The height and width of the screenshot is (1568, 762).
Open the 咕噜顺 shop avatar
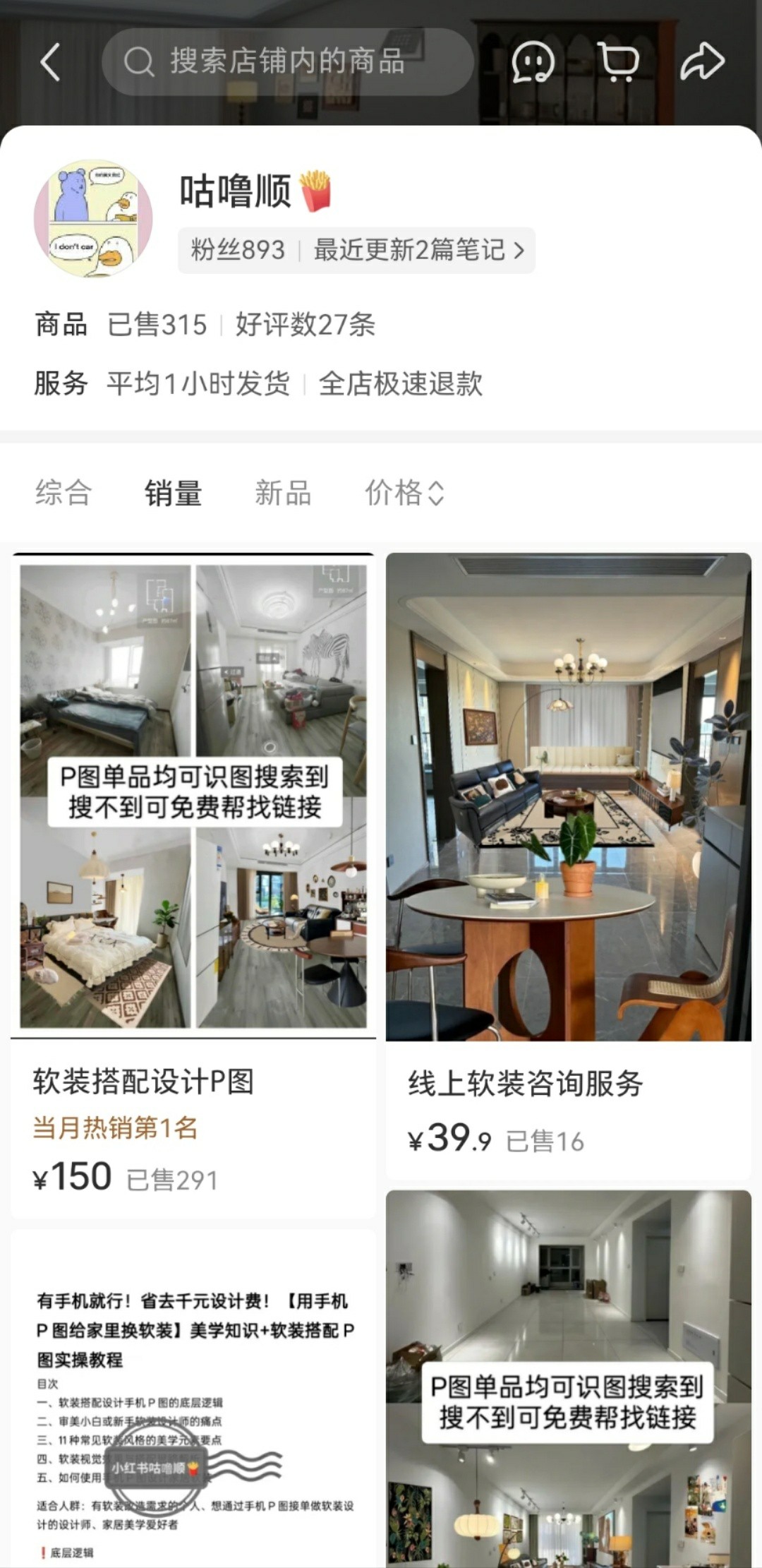tap(93, 218)
